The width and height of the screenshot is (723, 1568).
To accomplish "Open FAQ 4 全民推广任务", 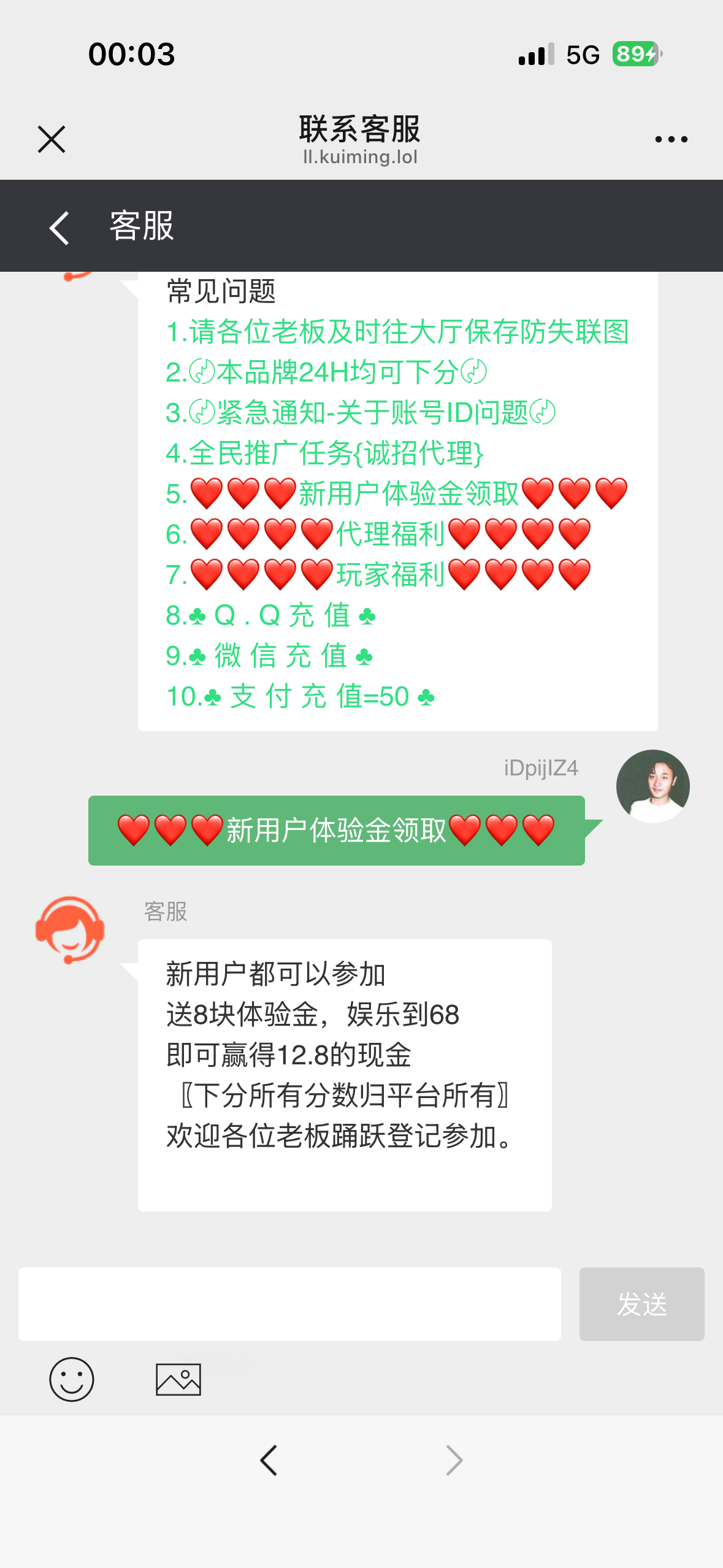I will 325,453.
